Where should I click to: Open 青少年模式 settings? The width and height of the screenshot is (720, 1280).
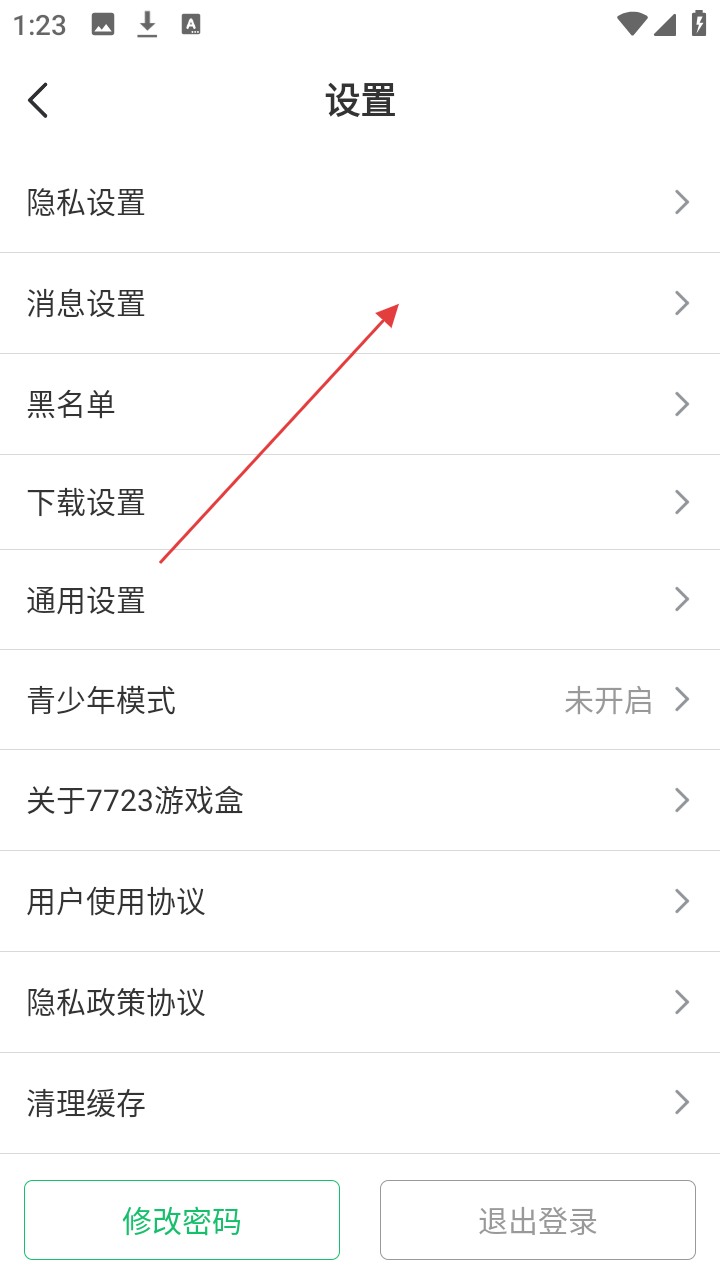click(x=360, y=700)
